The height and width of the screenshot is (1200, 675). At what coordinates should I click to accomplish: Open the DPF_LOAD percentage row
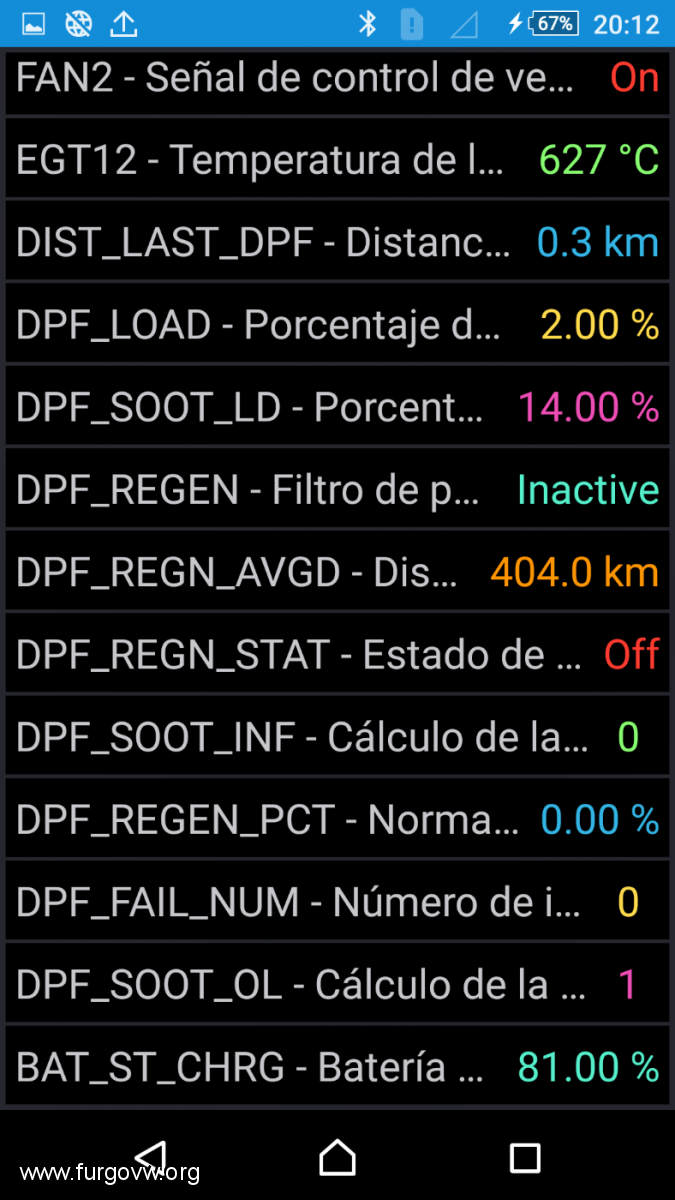337,324
